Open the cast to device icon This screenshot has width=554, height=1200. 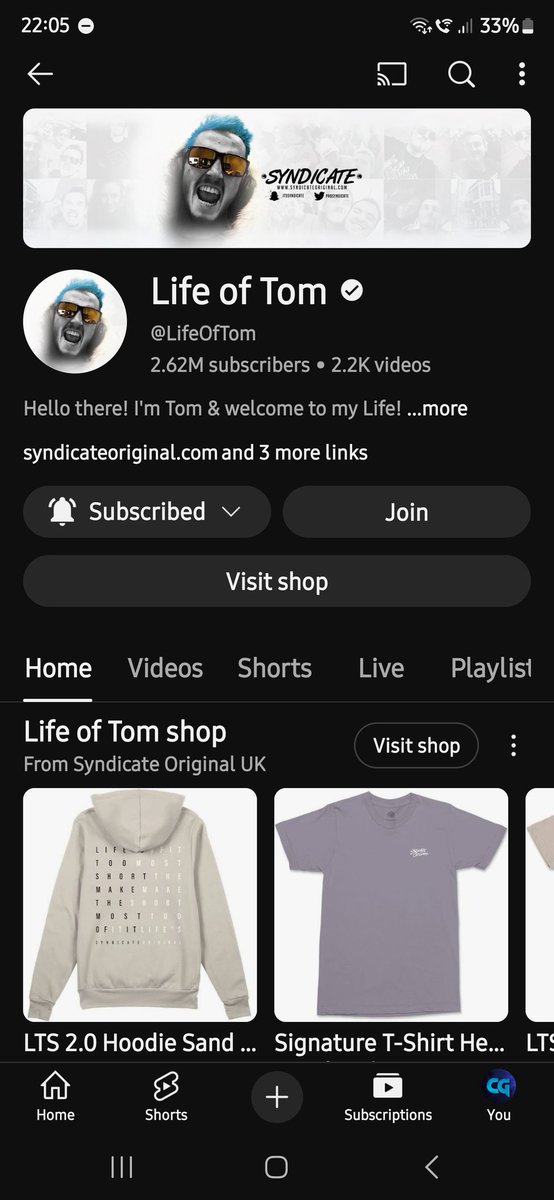[x=392, y=74]
